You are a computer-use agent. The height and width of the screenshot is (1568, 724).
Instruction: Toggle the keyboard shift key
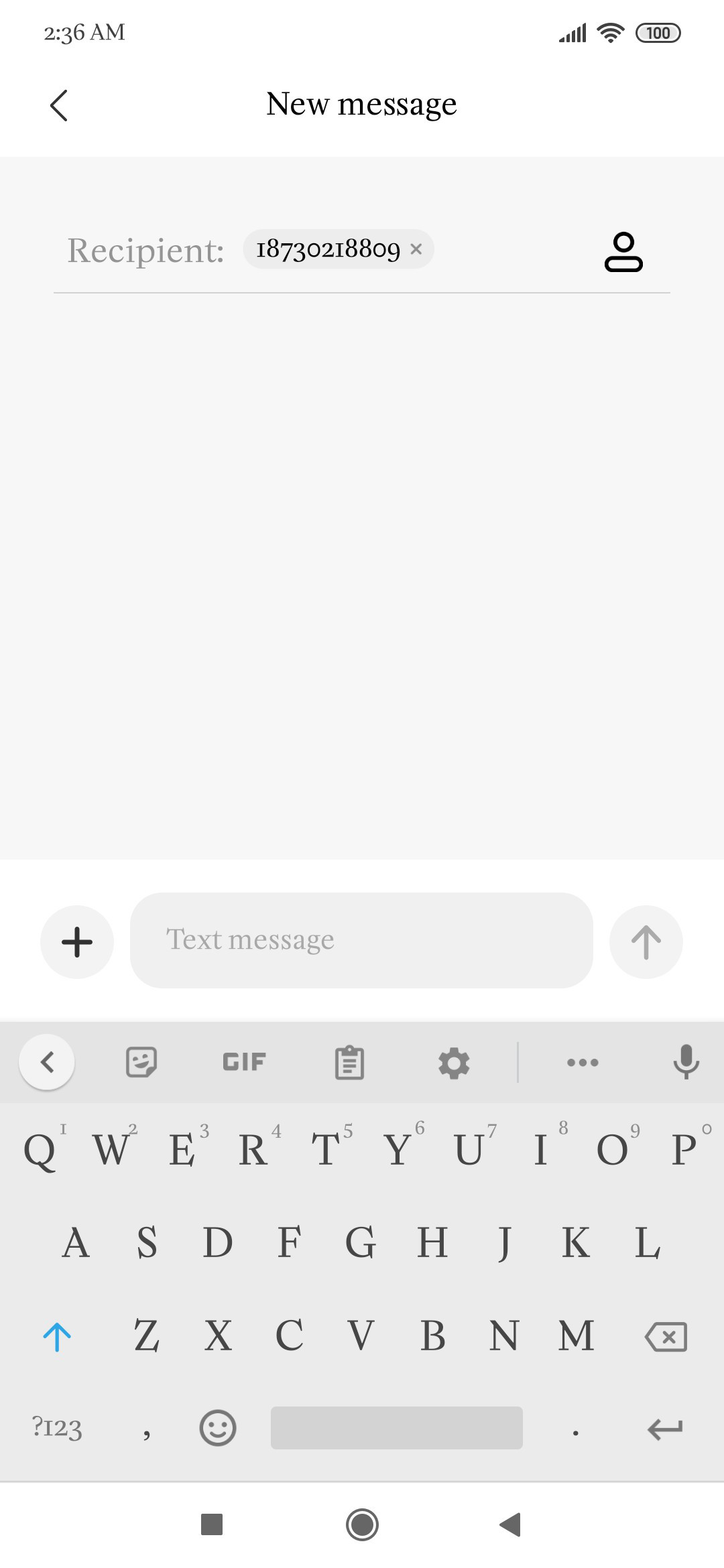click(x=57, y=1337)
